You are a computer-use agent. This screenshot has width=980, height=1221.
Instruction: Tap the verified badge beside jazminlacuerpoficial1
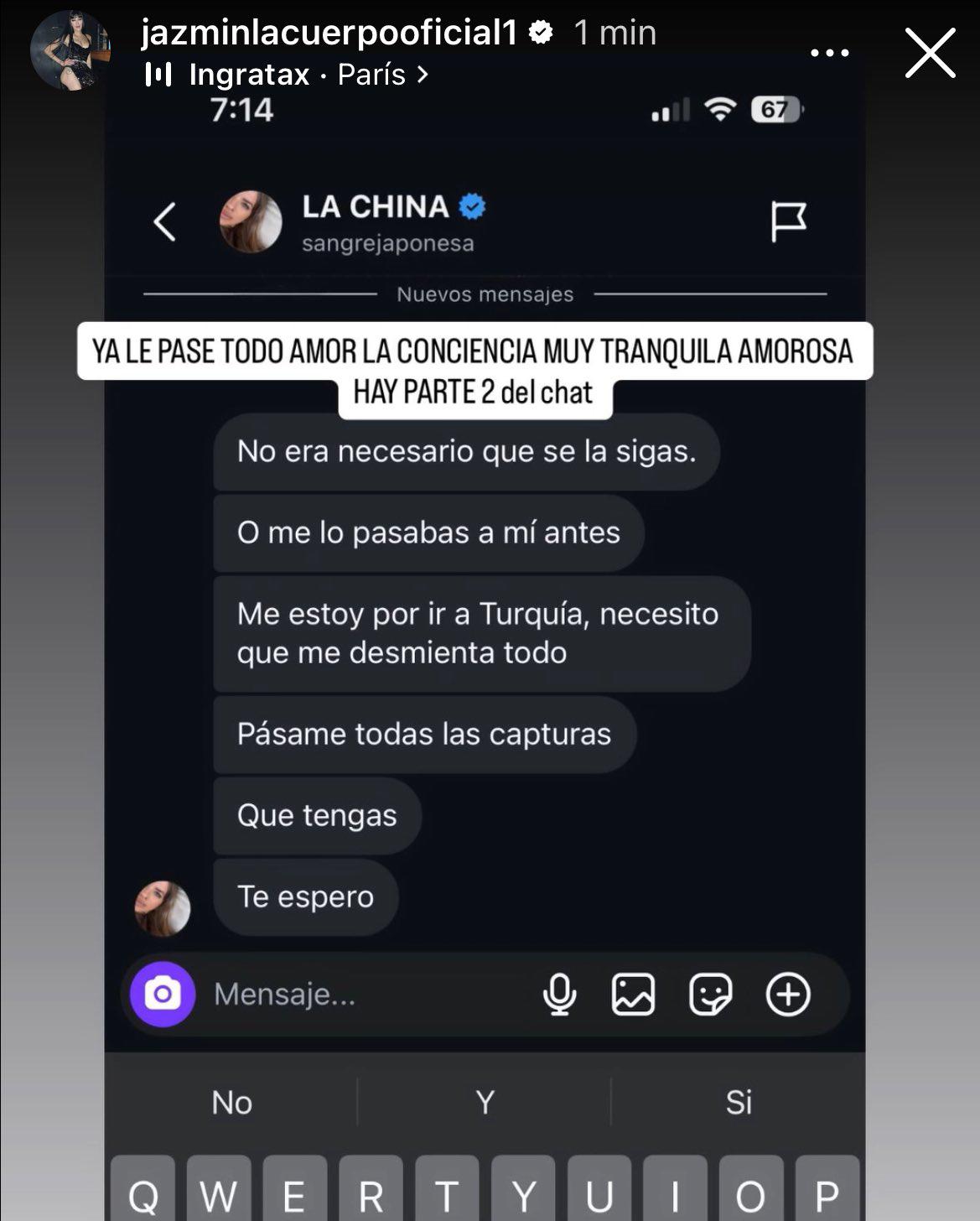pos(539,33)
